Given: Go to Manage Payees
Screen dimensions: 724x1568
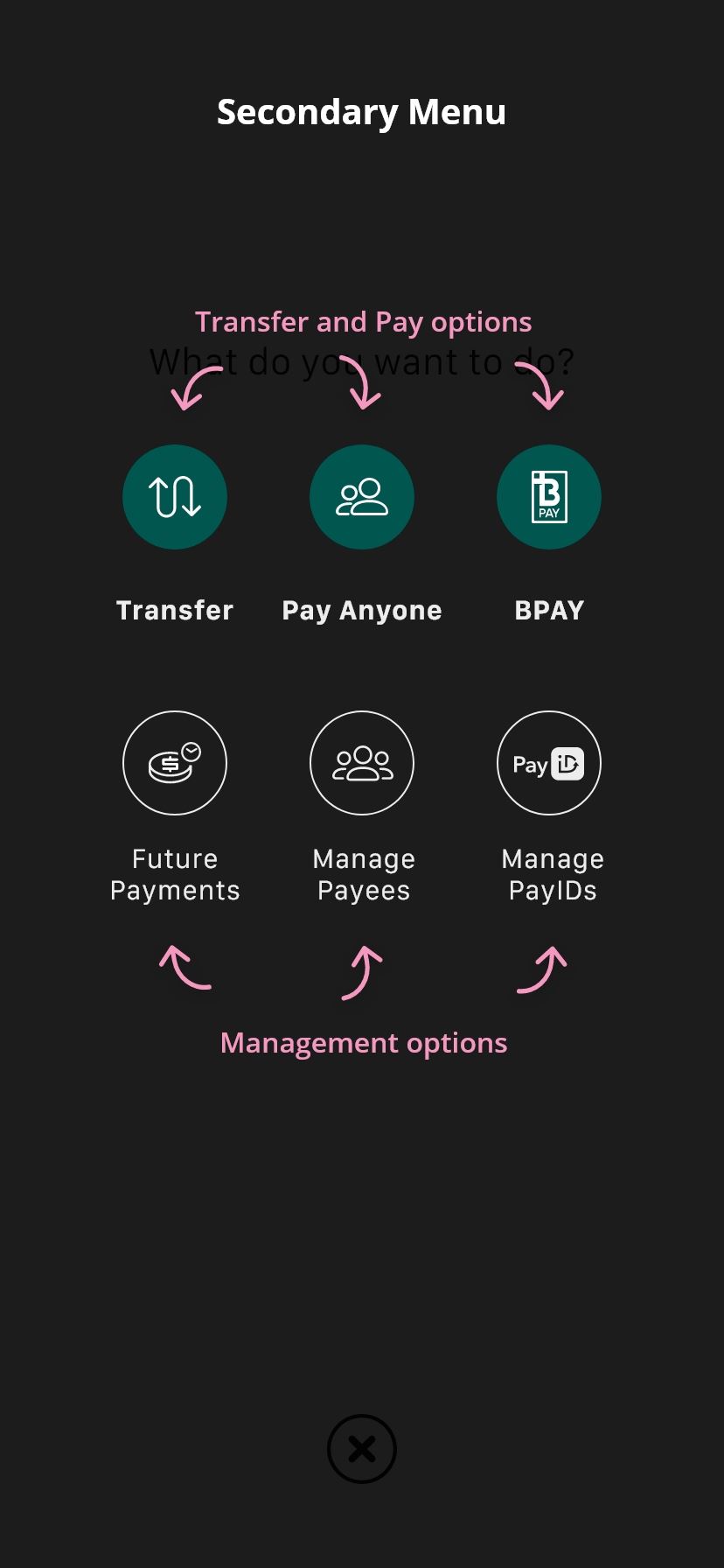Looking at the screenshot, I should pos(362,763).
